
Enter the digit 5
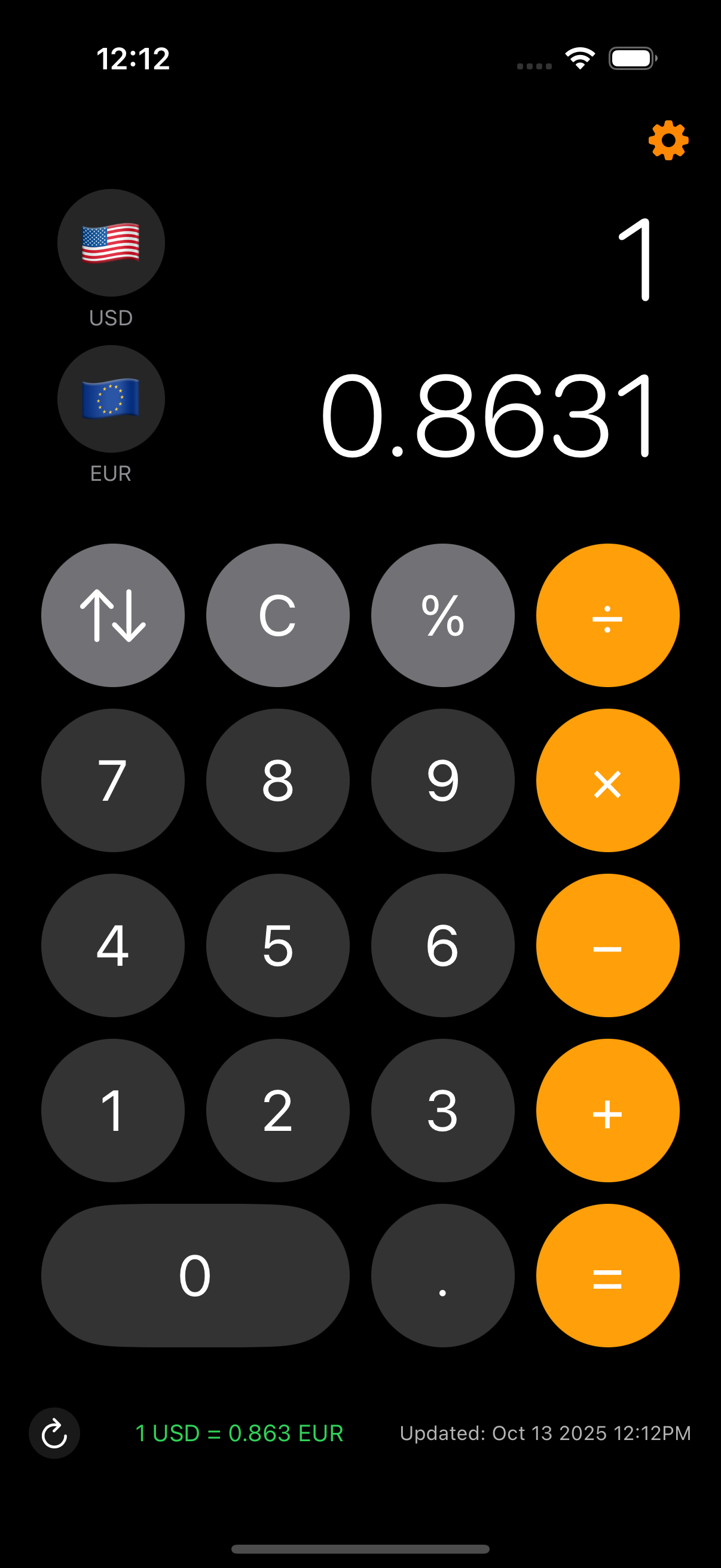pos(277,945)
